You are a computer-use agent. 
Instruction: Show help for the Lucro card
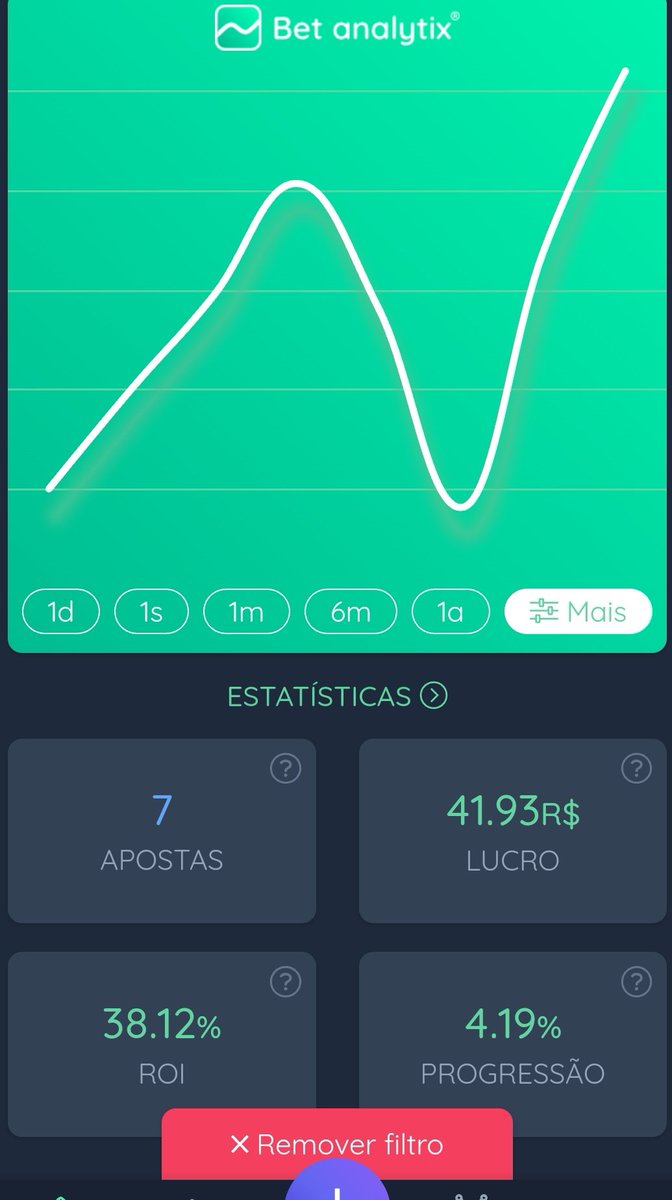636,769
